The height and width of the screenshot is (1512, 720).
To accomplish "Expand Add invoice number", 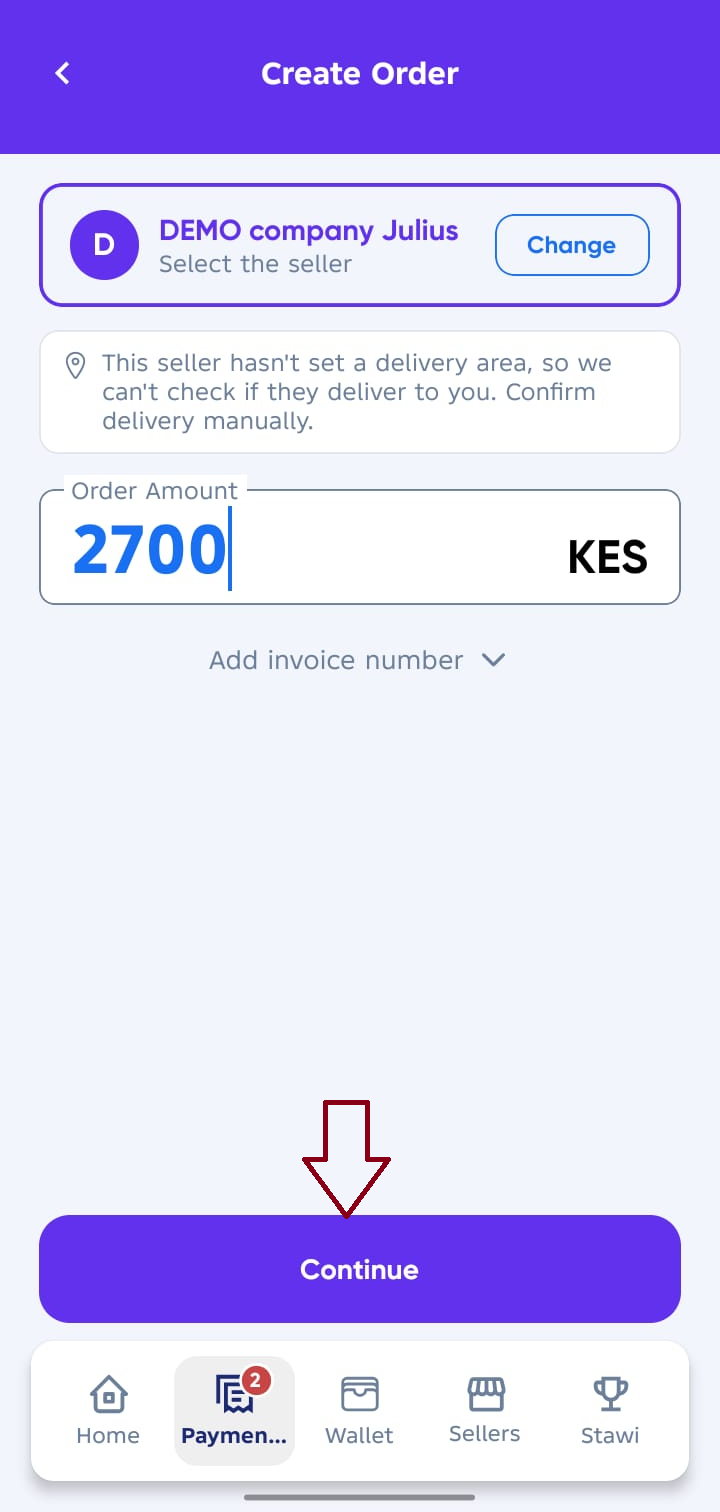I will click(358, 660).
